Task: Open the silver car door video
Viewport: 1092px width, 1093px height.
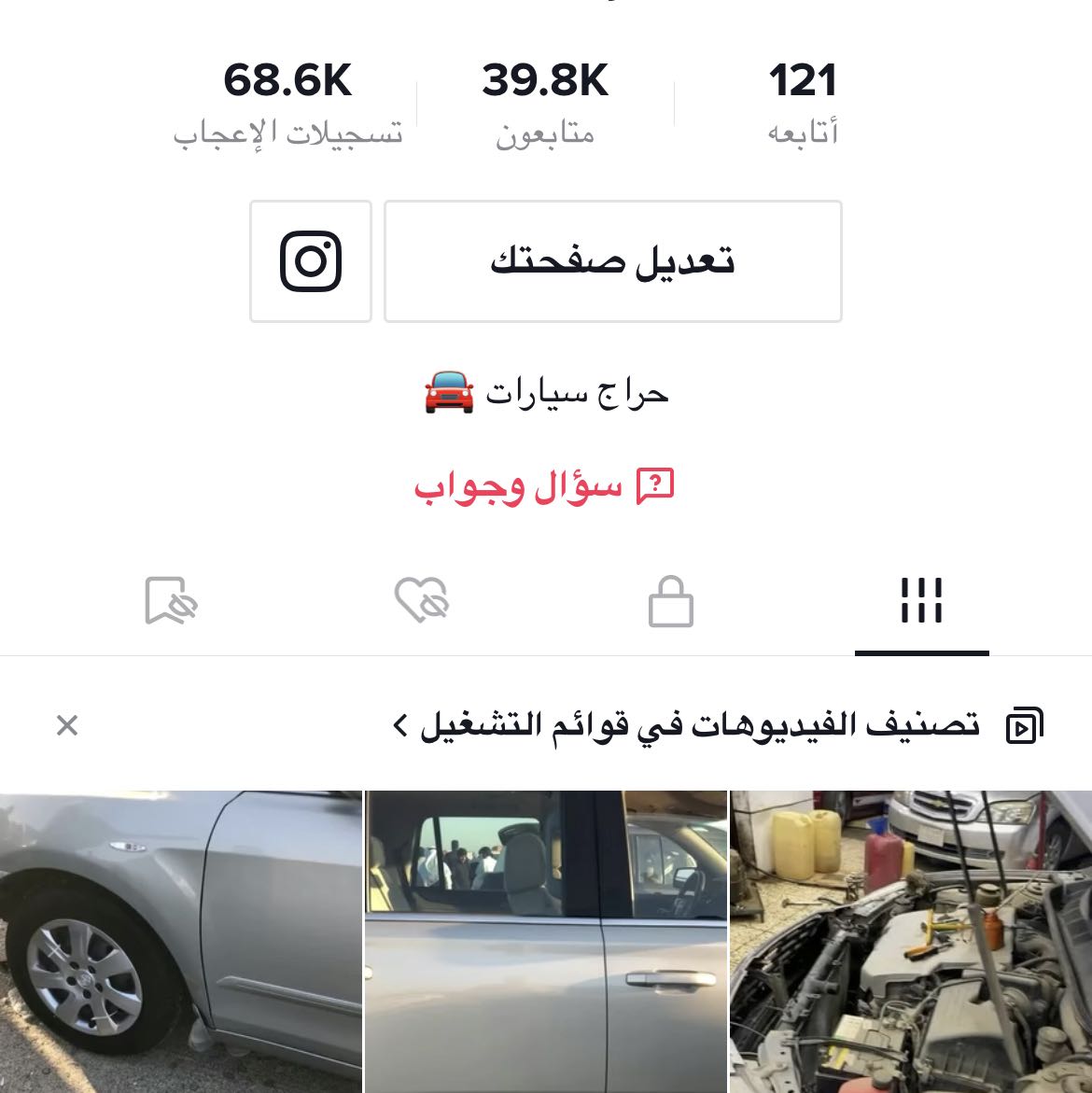Action: pos(545,941)
